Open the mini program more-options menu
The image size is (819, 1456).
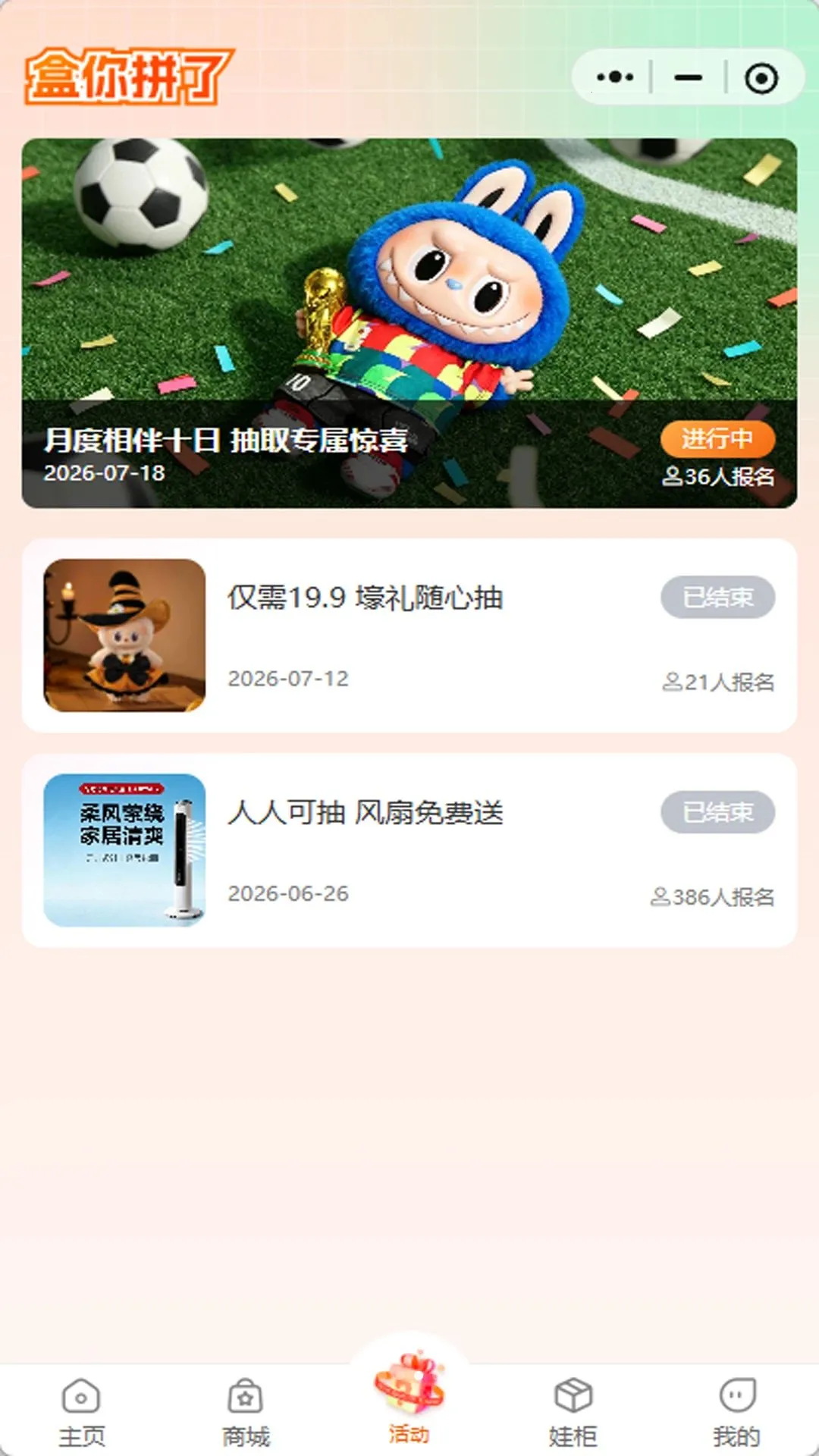[x=614, y=77]
